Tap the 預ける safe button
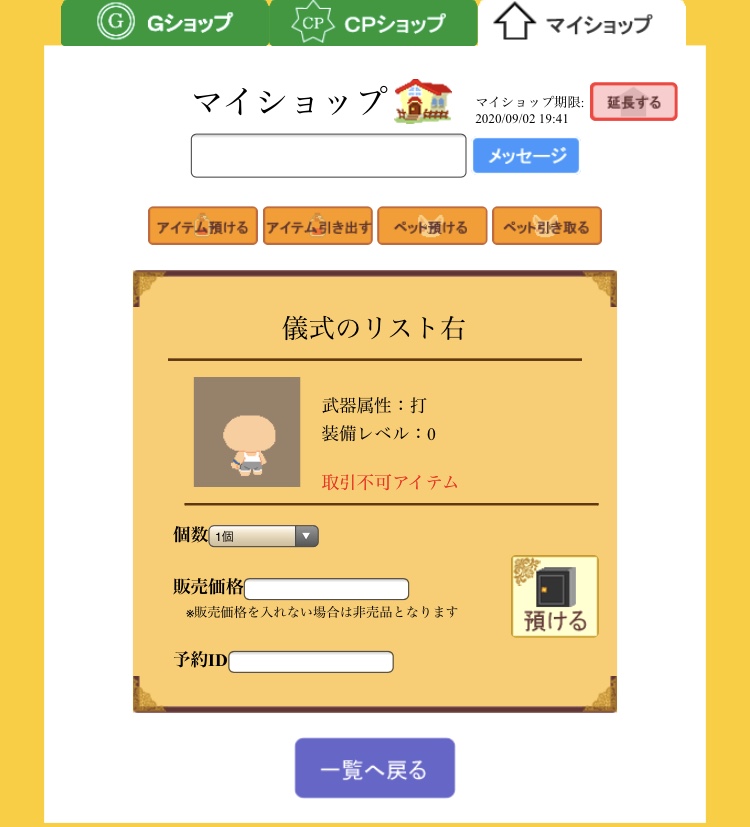Viewport: 750px width, 827px height. 555,596
